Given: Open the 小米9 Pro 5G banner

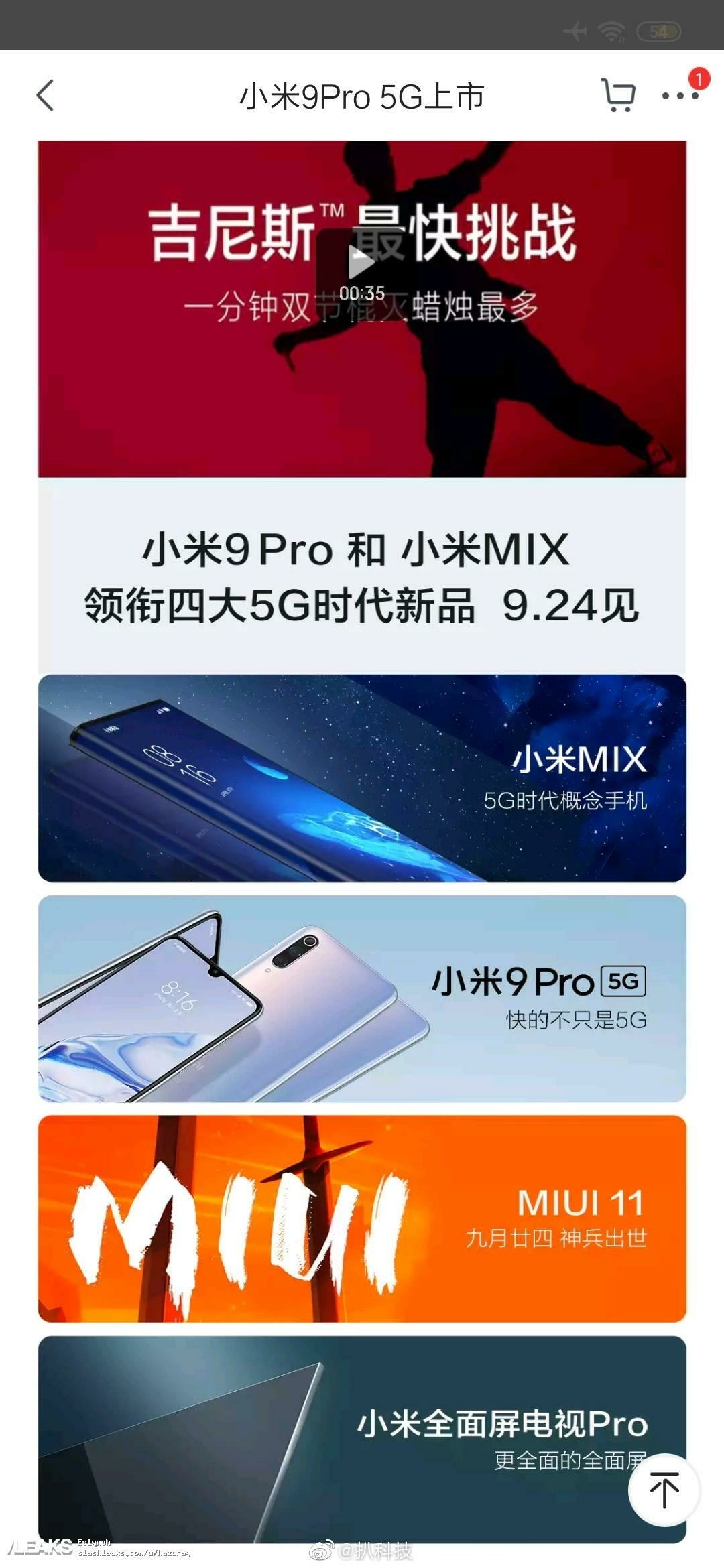Looking at the screenshot, I should (362, 998).
